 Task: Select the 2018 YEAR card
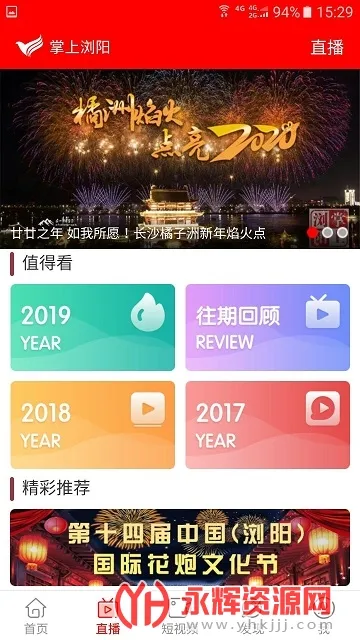pos(93,425)
